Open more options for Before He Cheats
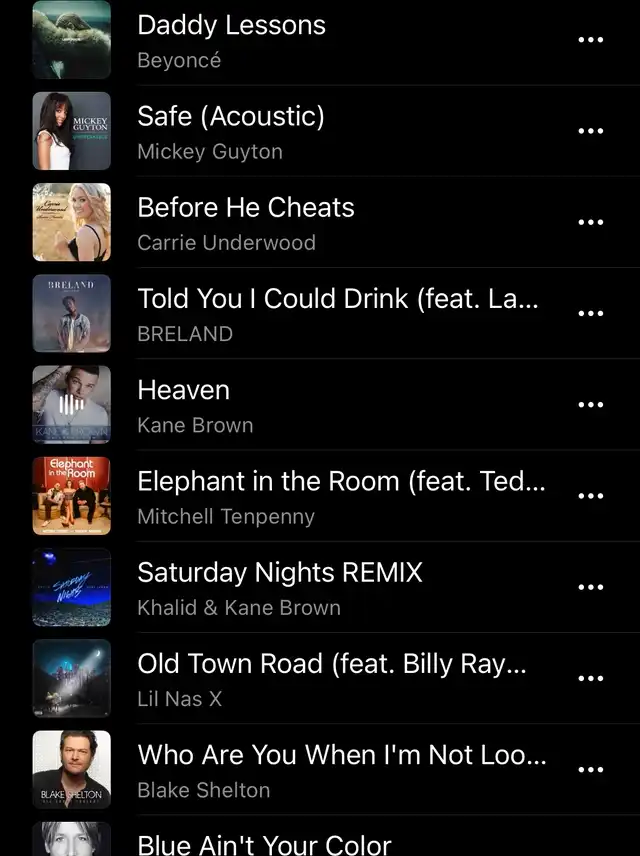Screen dimensions: 640x856 591,222
